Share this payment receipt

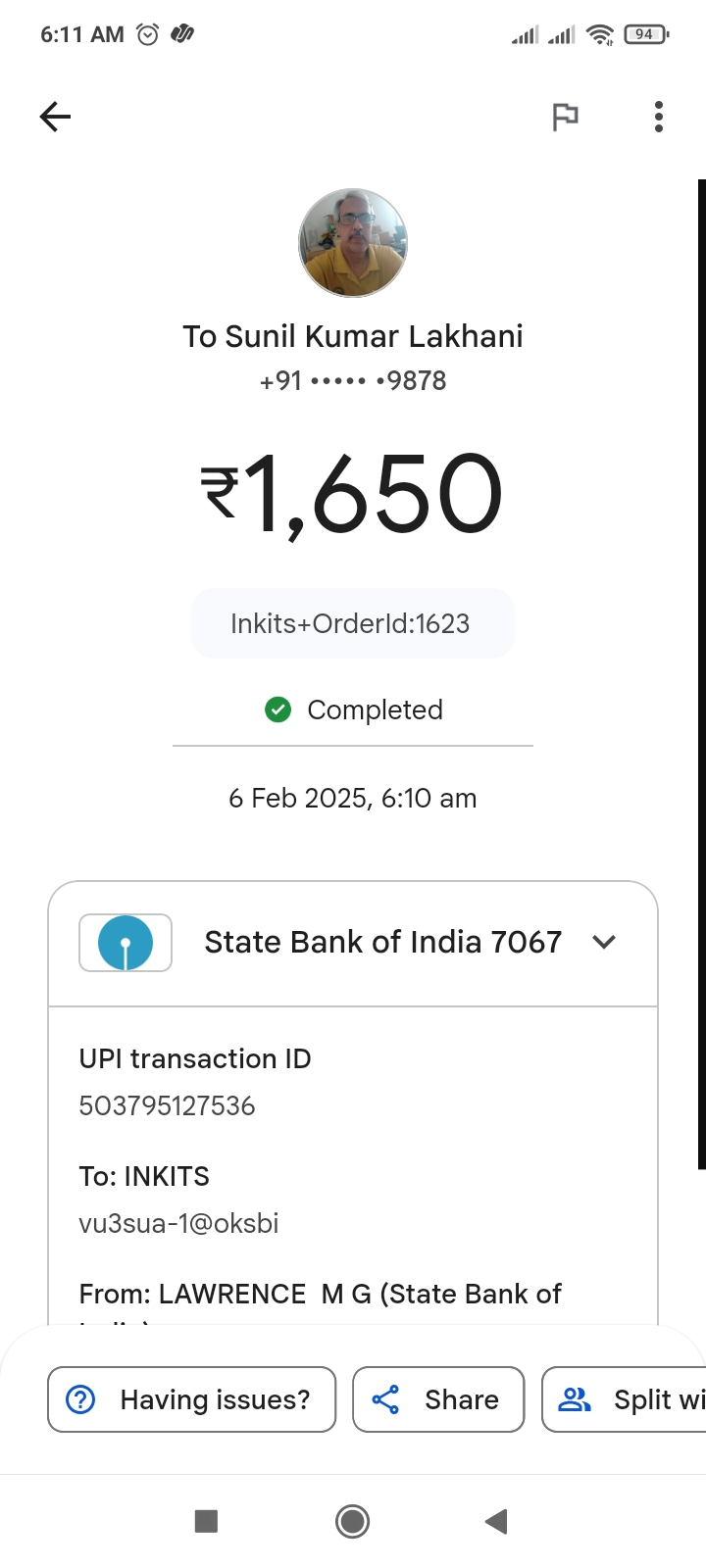pos(438,1399)
